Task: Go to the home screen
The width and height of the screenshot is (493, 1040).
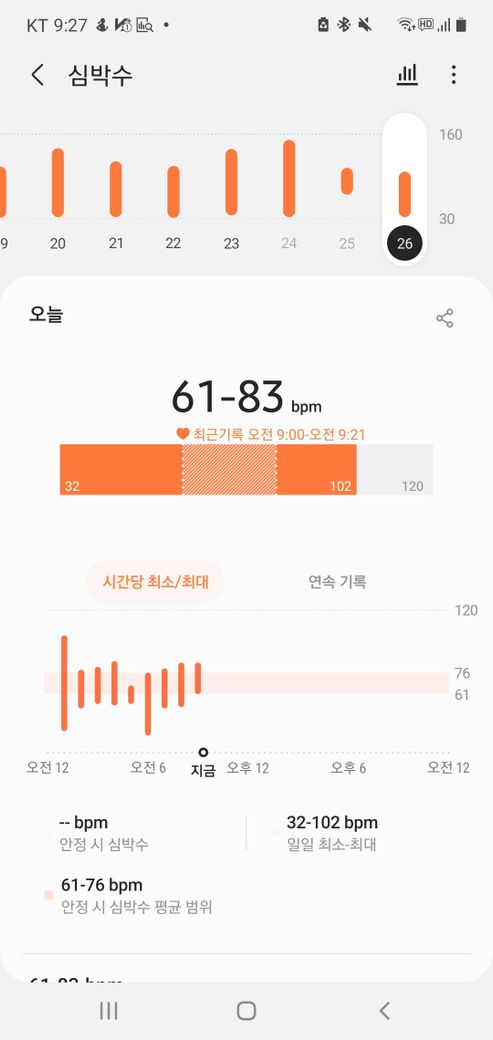Action: [x=246, y=1010]
